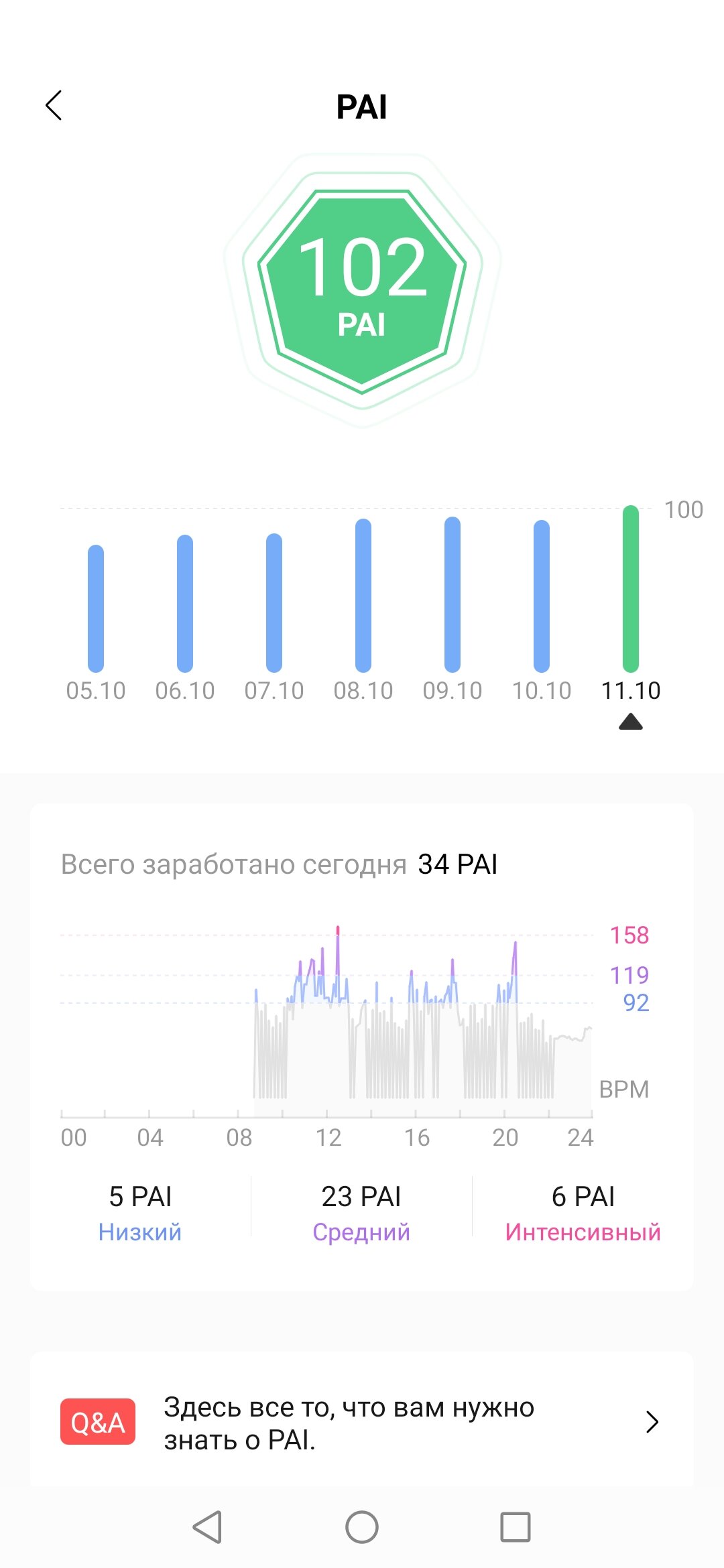The image size is (724, 1568).
Task: Open the Q&A row about PAI
Action: tap(362, 1422)
